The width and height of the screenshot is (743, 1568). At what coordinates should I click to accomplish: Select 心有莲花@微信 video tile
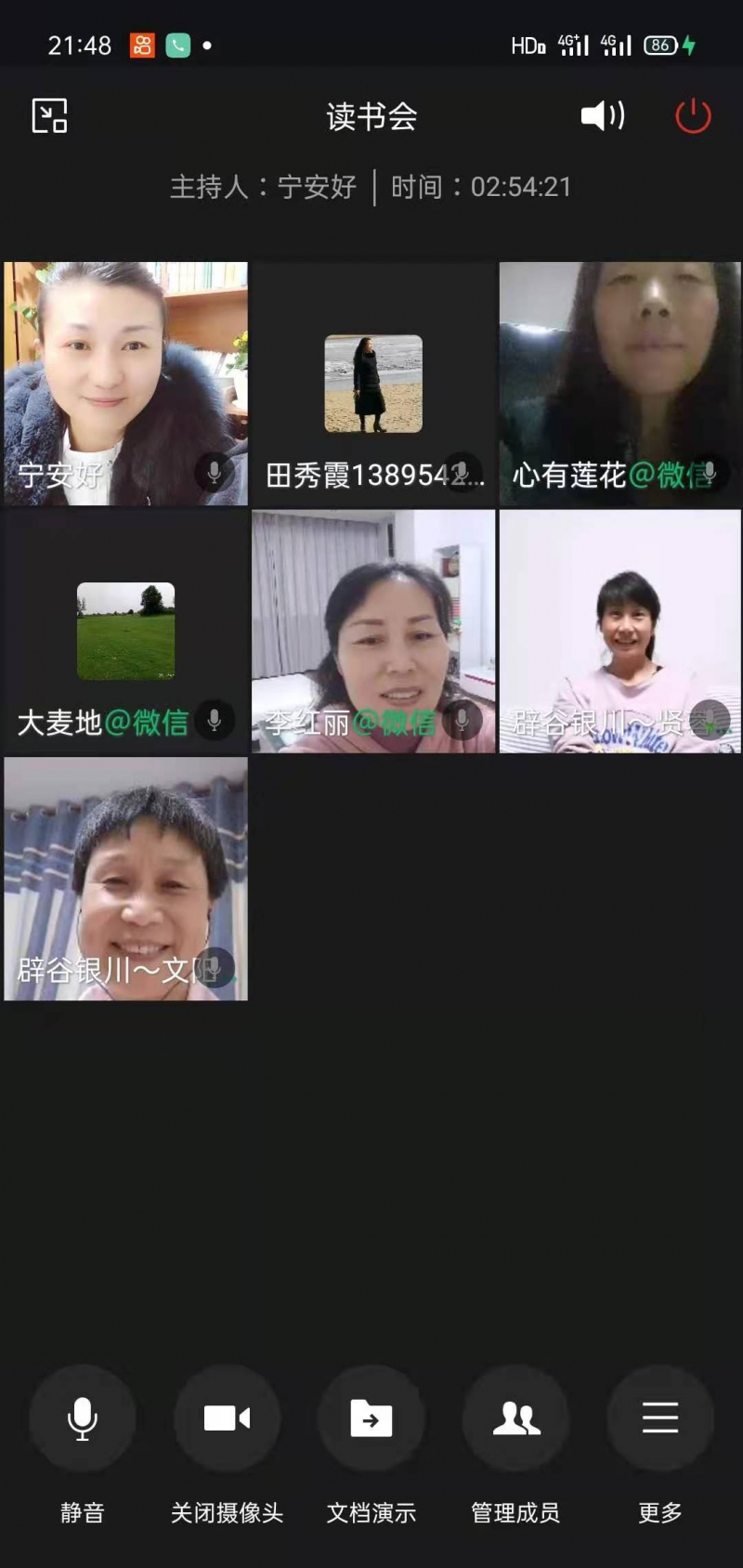(x=619, y=383)
